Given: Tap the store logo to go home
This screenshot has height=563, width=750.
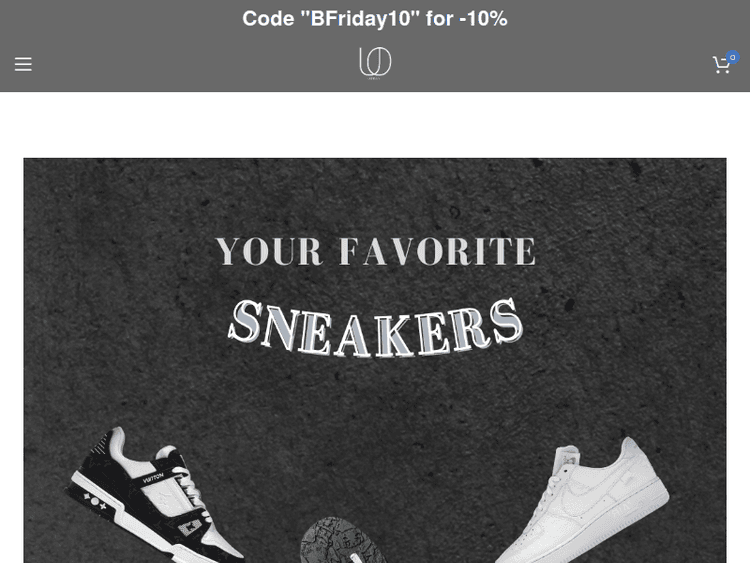Looking at the screenshot, I should [375, 63].
